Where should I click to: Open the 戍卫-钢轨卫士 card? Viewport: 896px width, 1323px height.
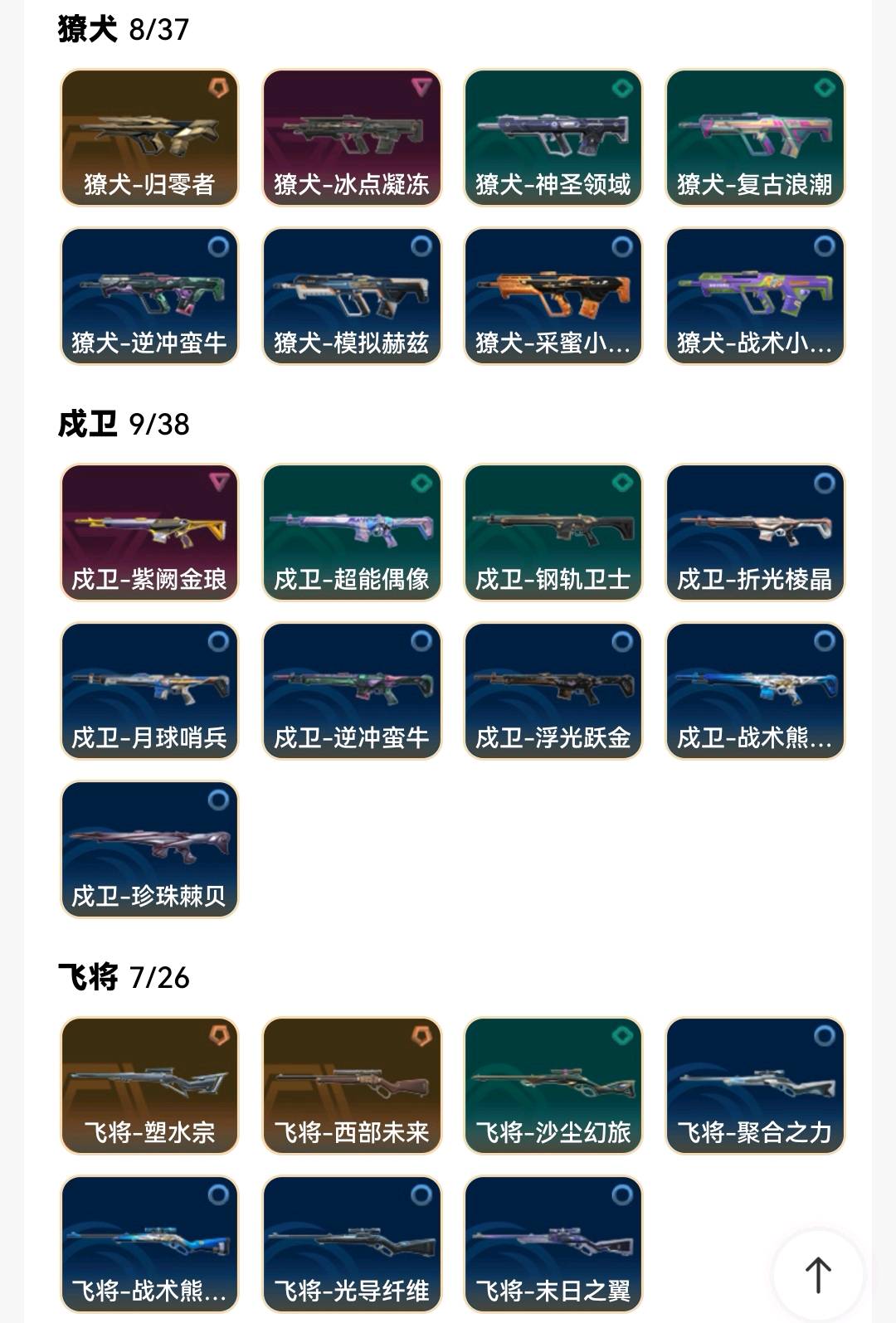tap(553, 533)
